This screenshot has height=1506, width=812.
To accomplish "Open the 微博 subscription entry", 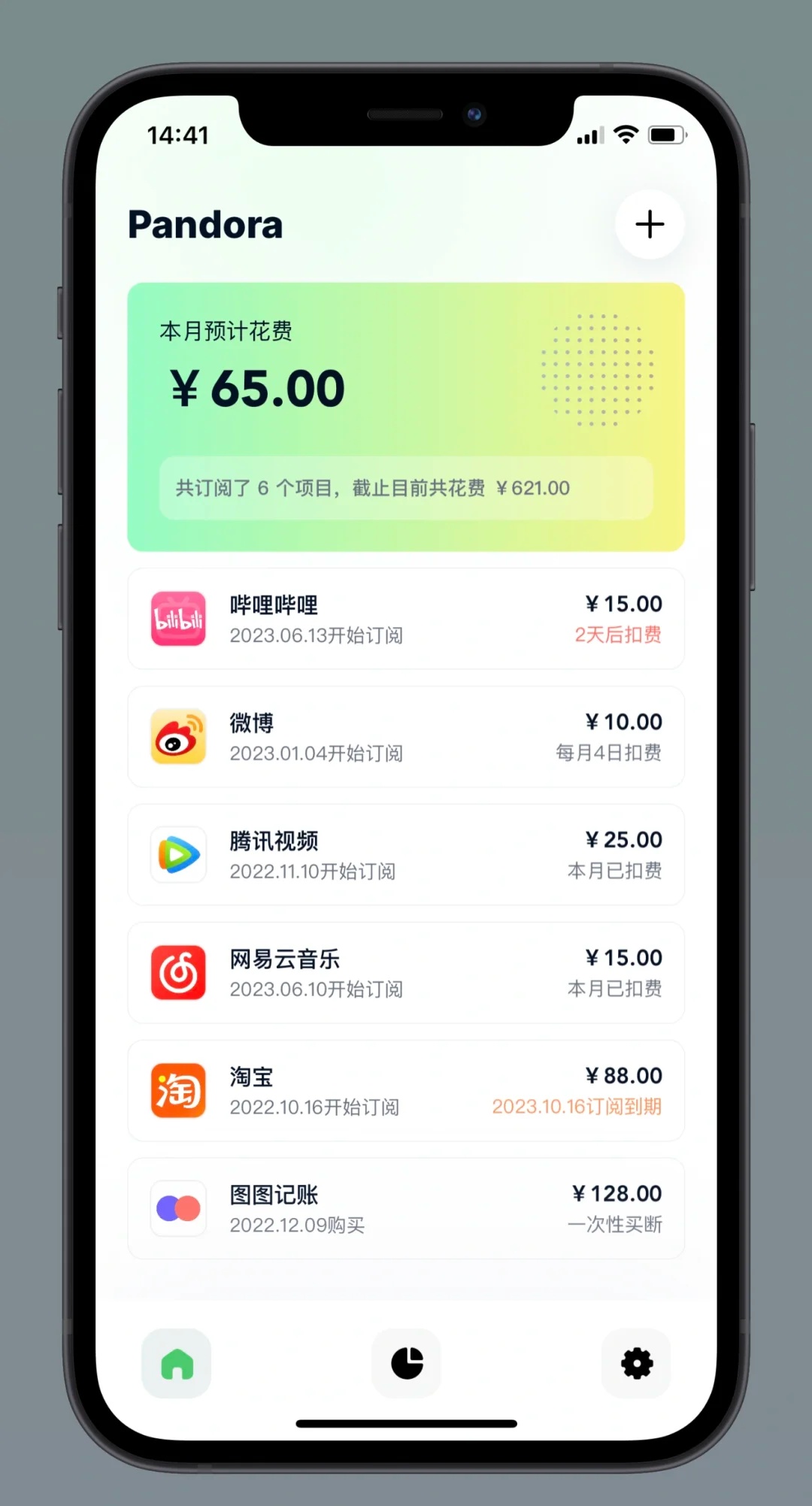I will (x=406, y=737).
